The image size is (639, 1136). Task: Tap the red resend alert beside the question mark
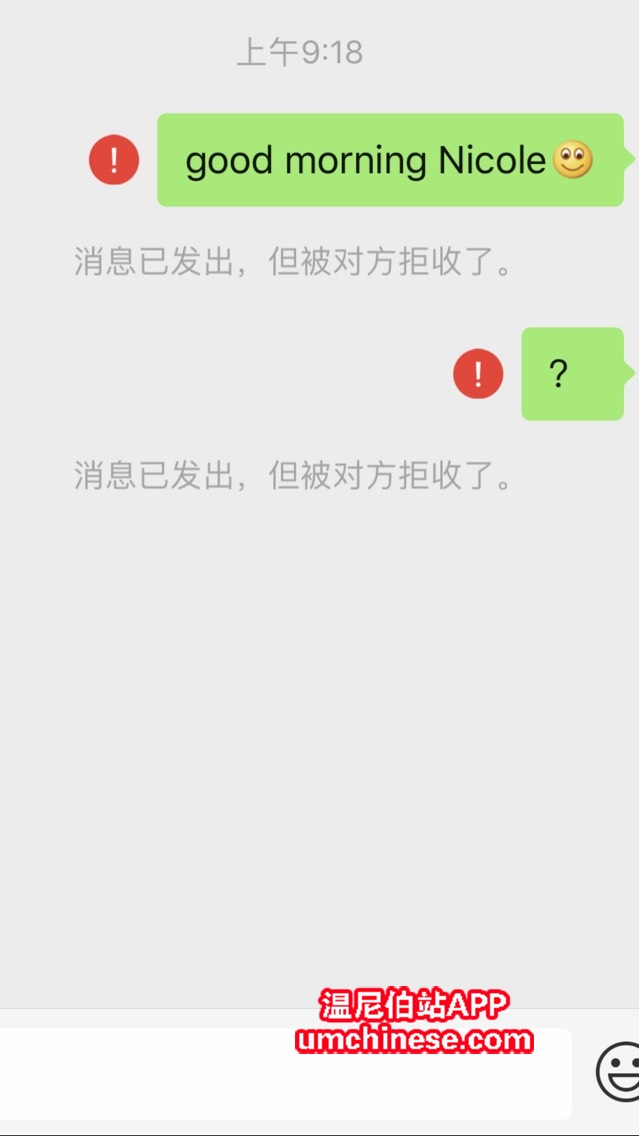tap(478, 374)
